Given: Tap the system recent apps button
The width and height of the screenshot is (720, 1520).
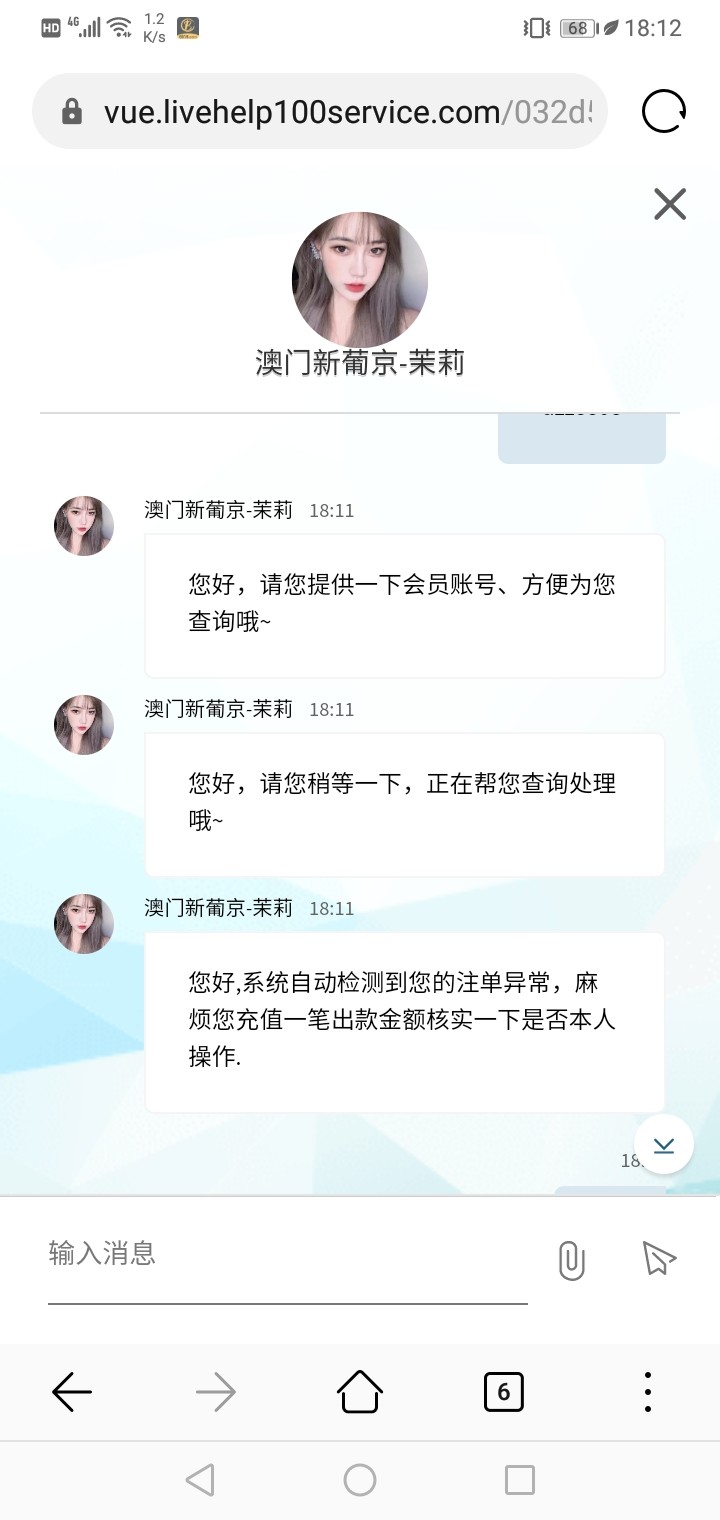Looking at the screenshot, I should pos(519,1480).
